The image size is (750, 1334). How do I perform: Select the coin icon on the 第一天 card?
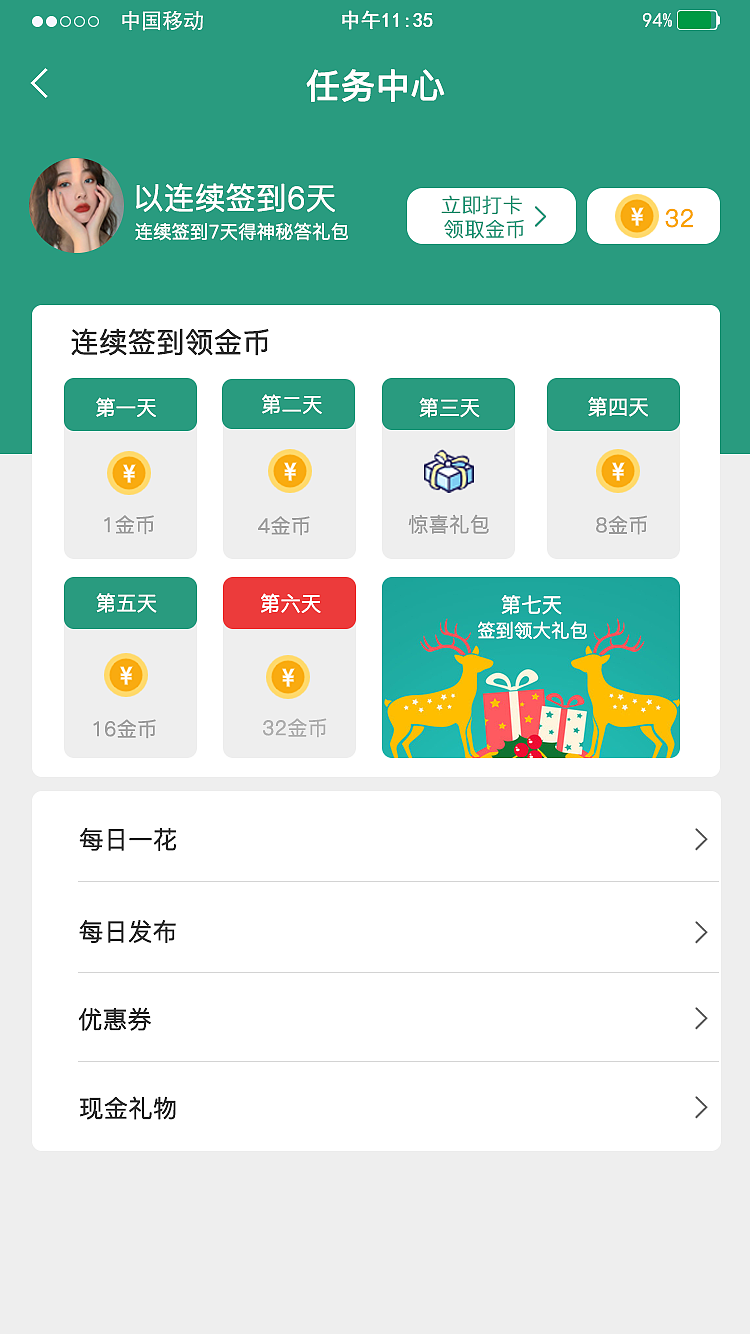[130, 471]
